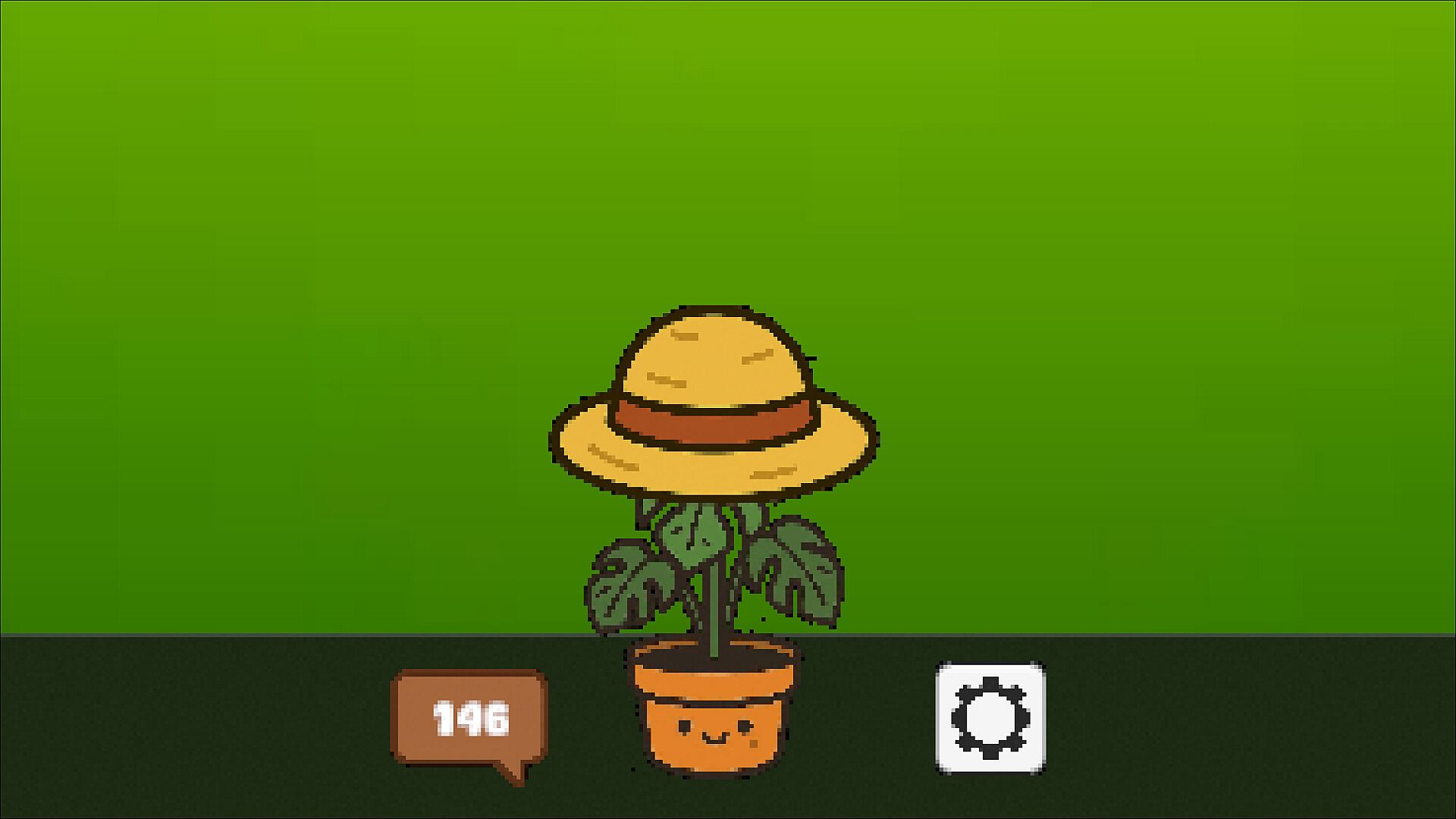Open the settings gear icon

[x=990, y=717]
